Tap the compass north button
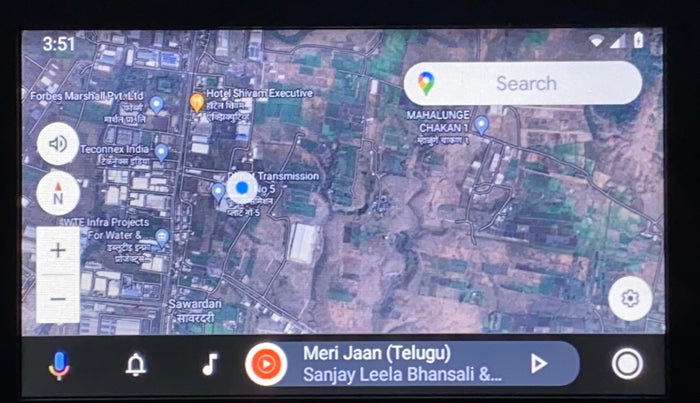The height and width of the screenshot is (403, 700). [x=58, y=193]
